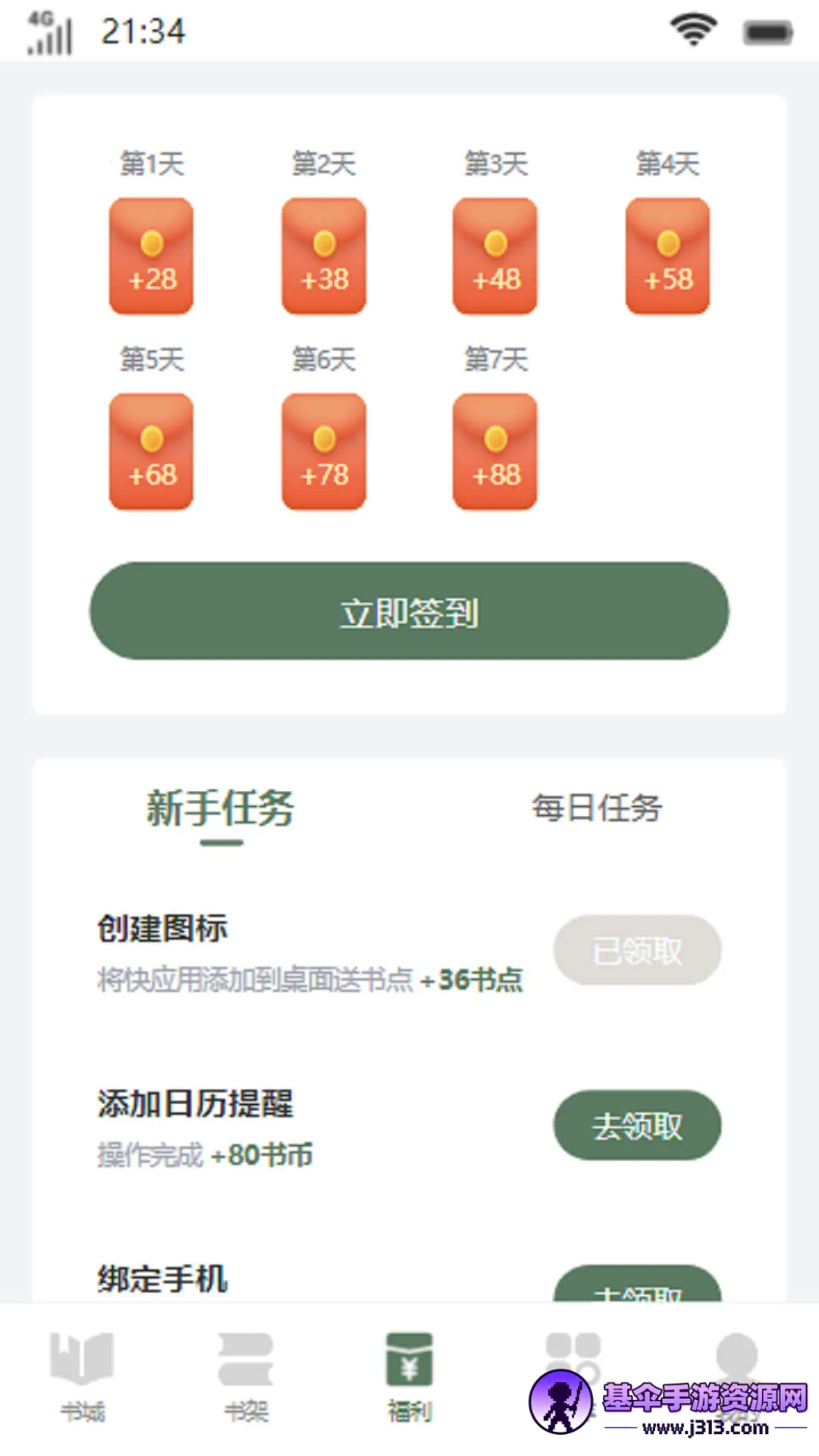The height and width of the screenshot is (1456, 819).
Task: Tap the 立即签到 check-in button
Action: [x=409, y=611]
